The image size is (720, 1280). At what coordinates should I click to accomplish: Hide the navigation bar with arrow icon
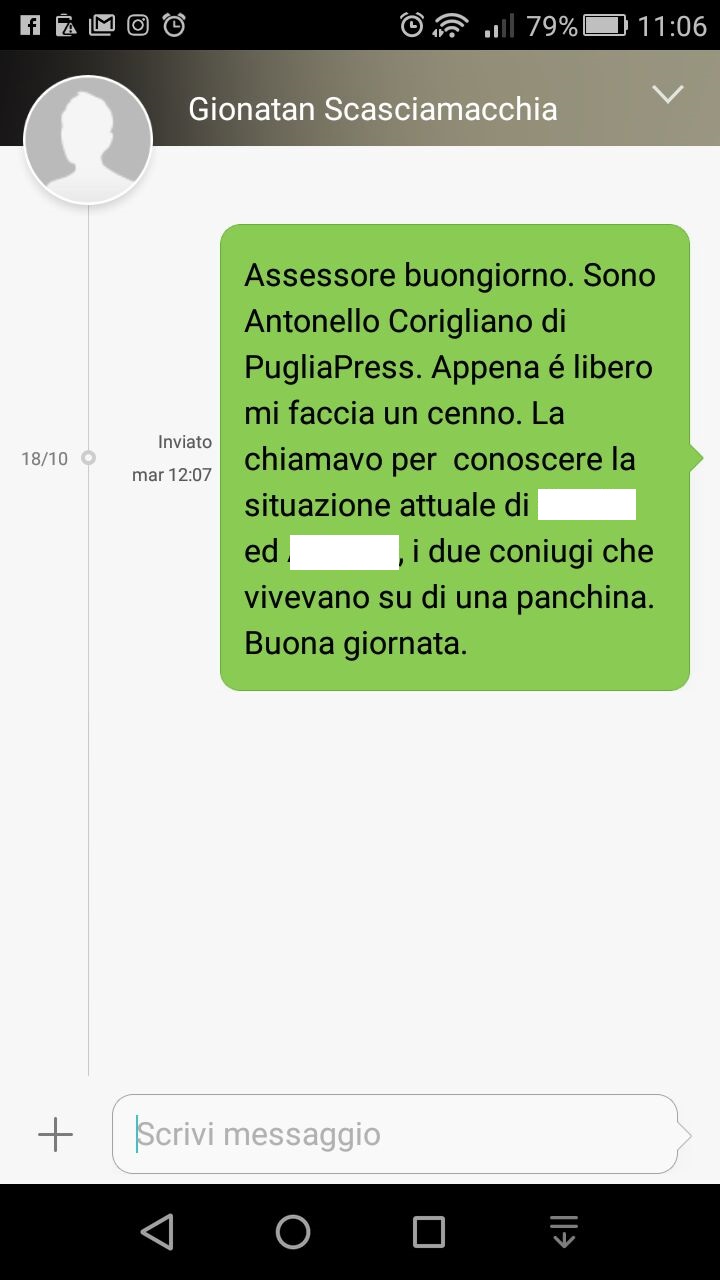tap(564, 1232)
